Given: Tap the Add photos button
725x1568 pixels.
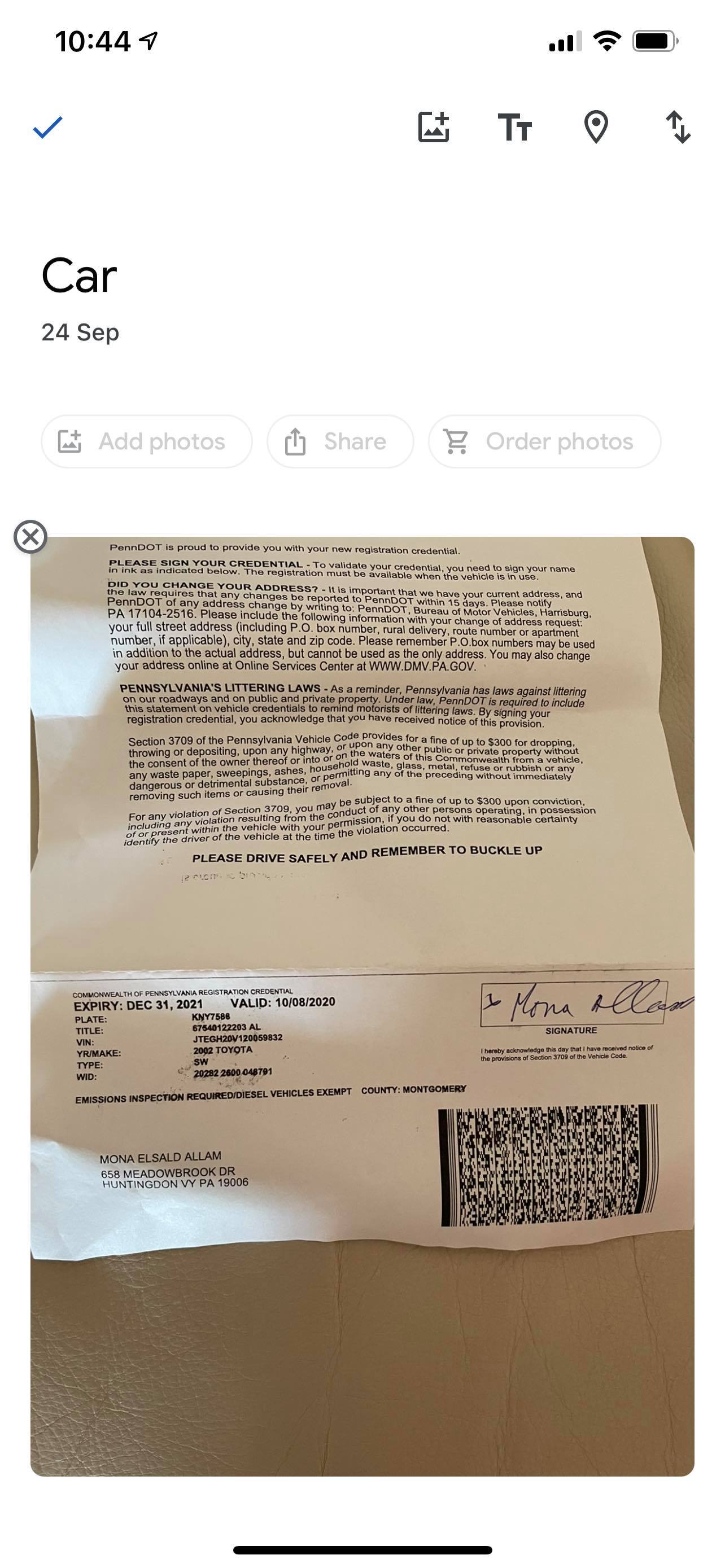Looking at the screenshot, I should point(146,441).
